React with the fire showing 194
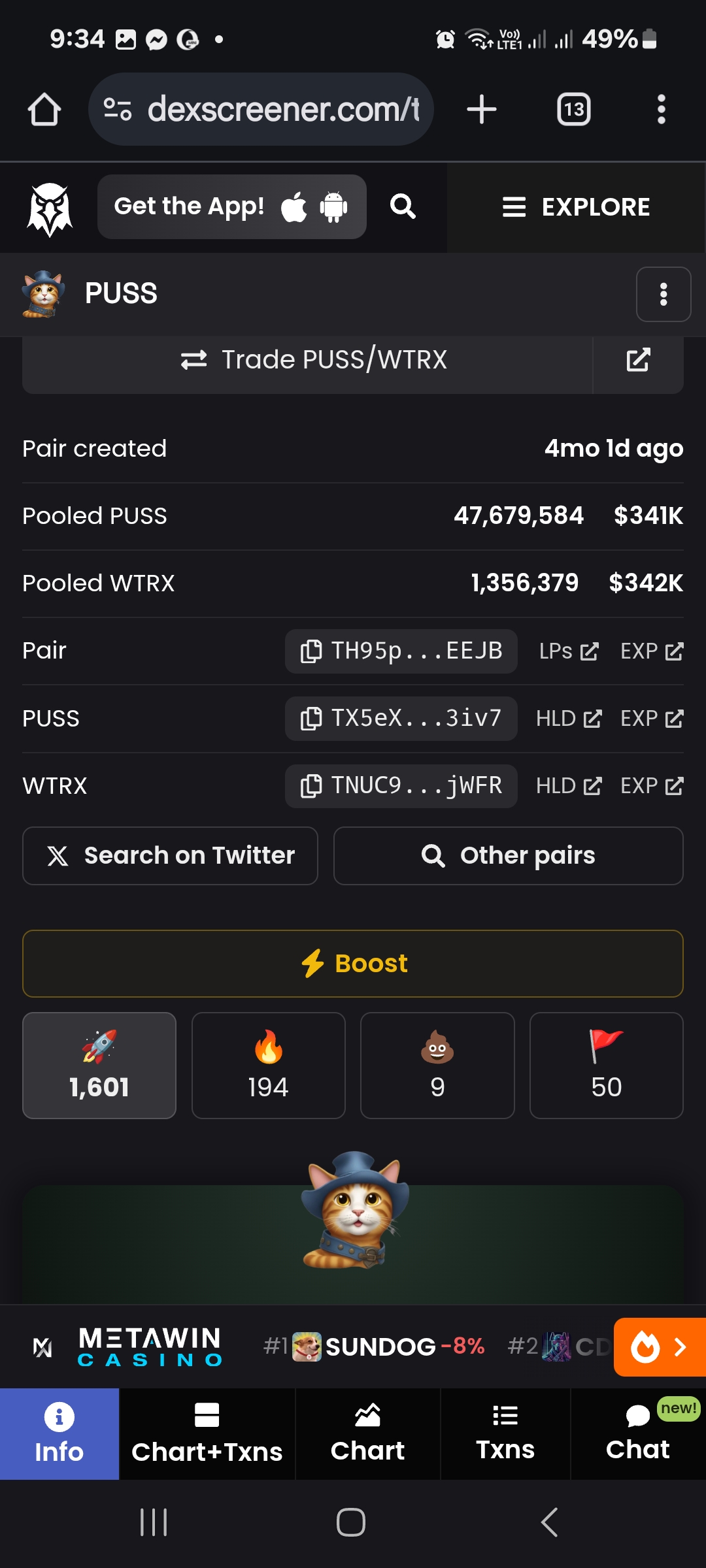Screen dimensions: 706x1568 tap(269, 1066)
